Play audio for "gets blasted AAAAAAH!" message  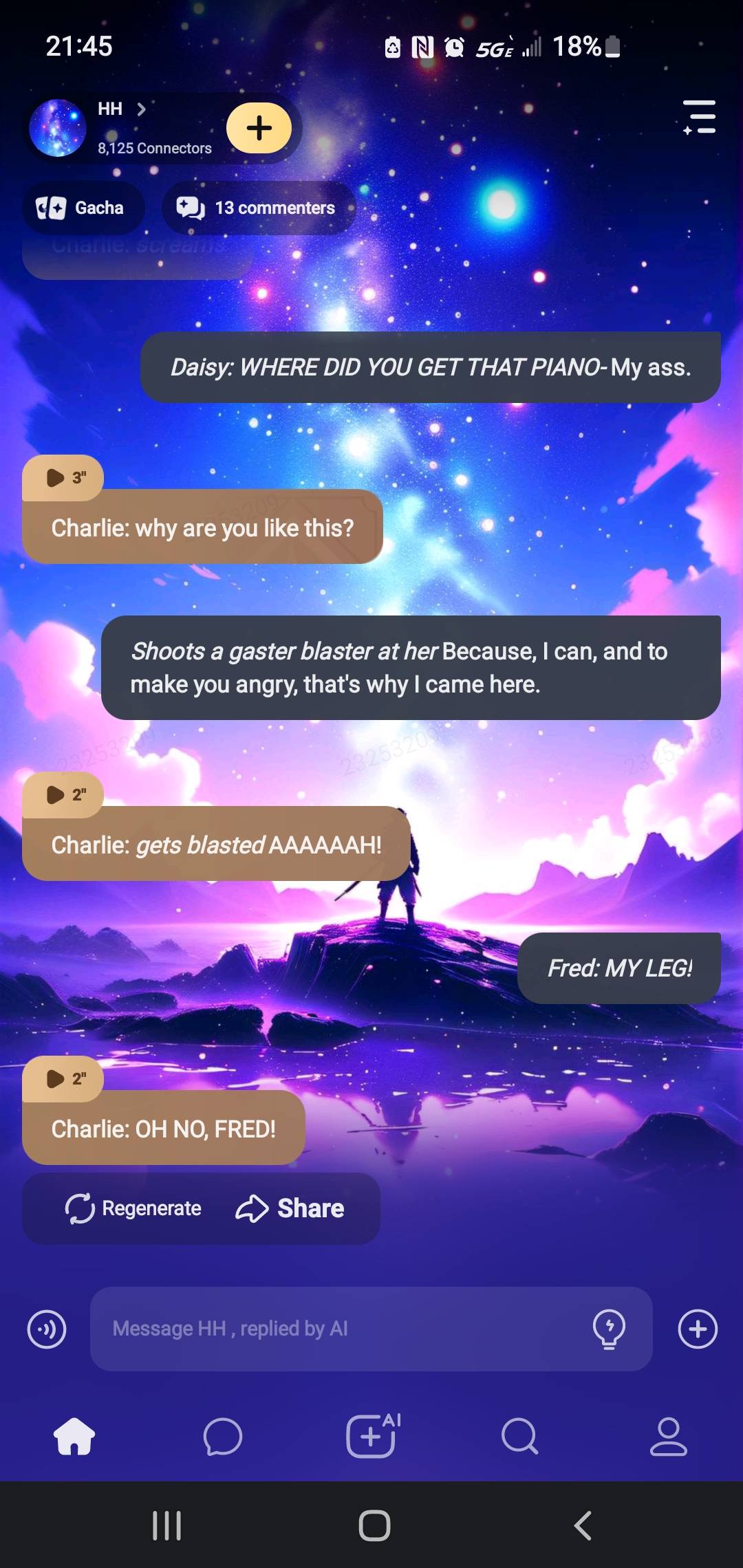click(63, 794)
